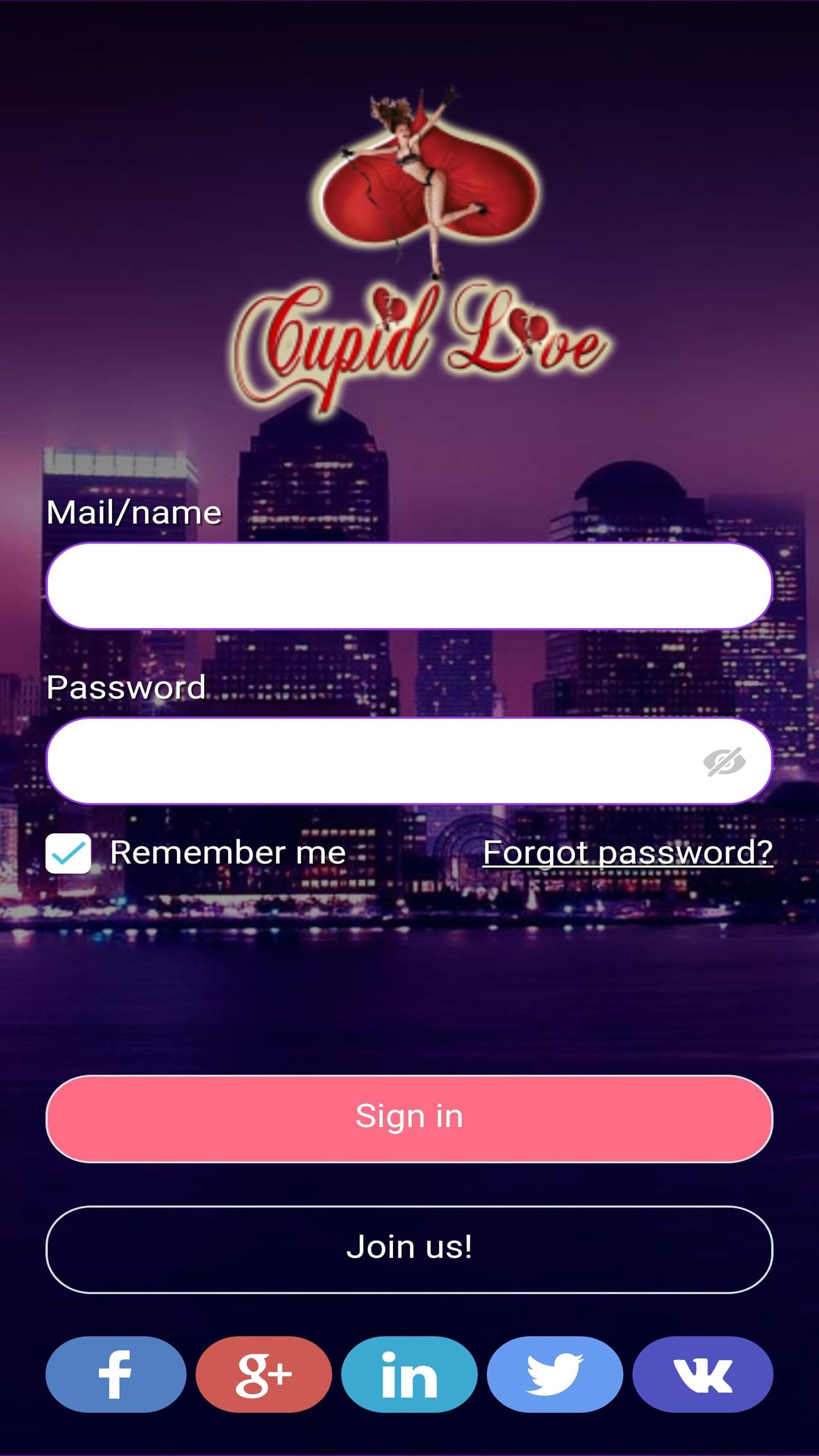Screen dimensions: 819x1456
Task: Tap the Sign in button
Action: 409,1119
